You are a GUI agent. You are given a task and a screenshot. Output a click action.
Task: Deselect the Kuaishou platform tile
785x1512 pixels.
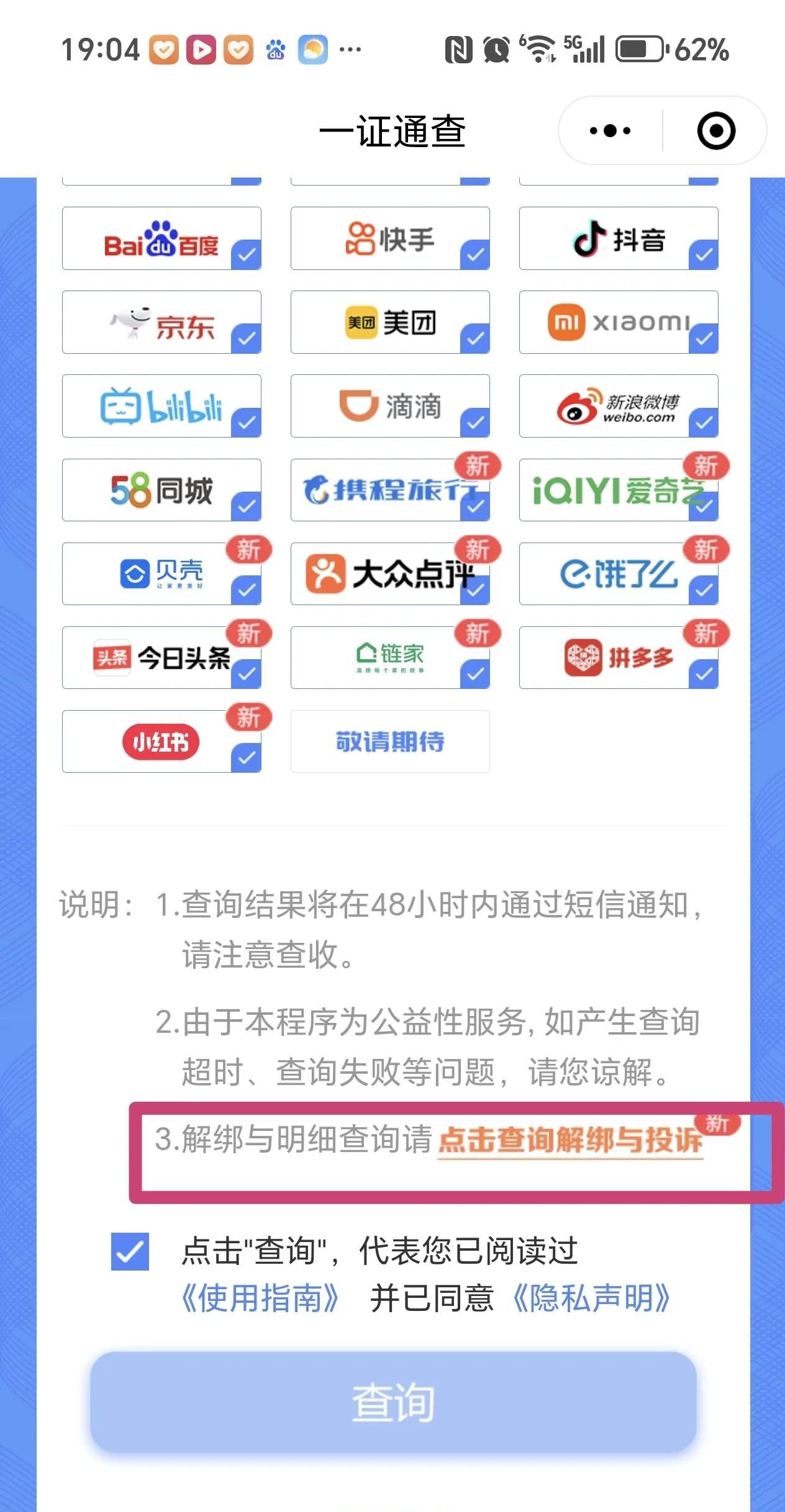(390, 239)
